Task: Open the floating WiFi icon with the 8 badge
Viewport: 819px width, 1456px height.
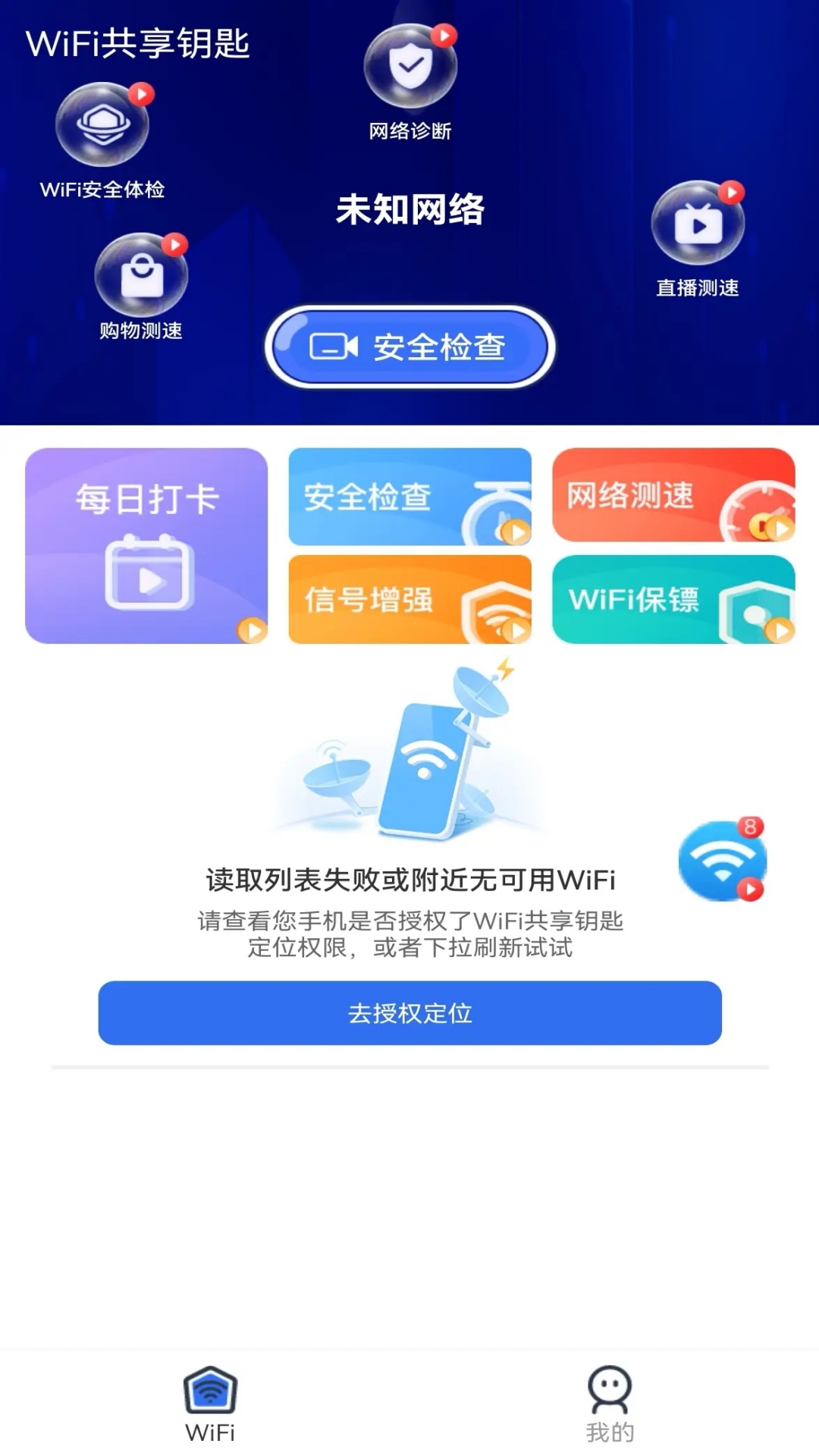Action: (x=722, y=861)
